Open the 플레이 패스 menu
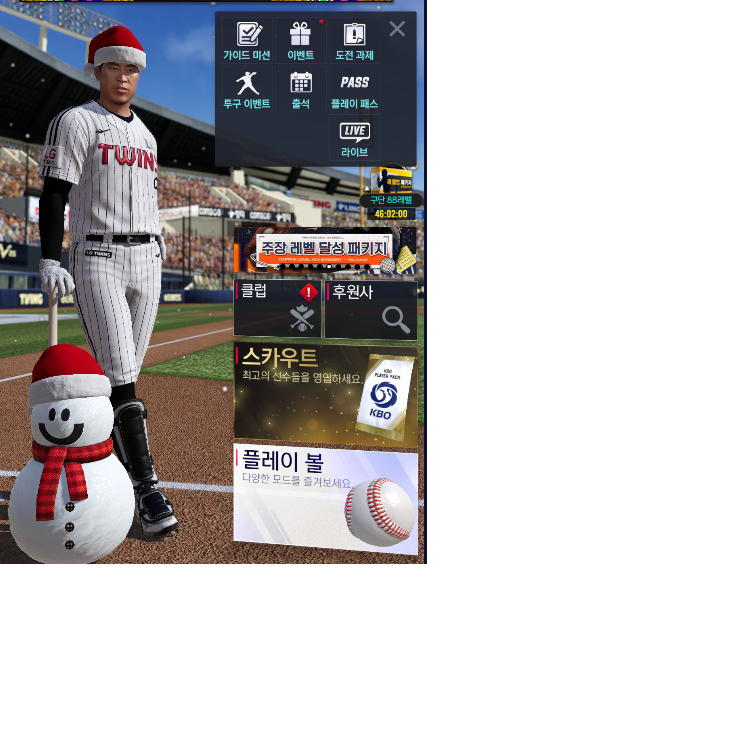750x750 pixels. [x=354, y=89]
